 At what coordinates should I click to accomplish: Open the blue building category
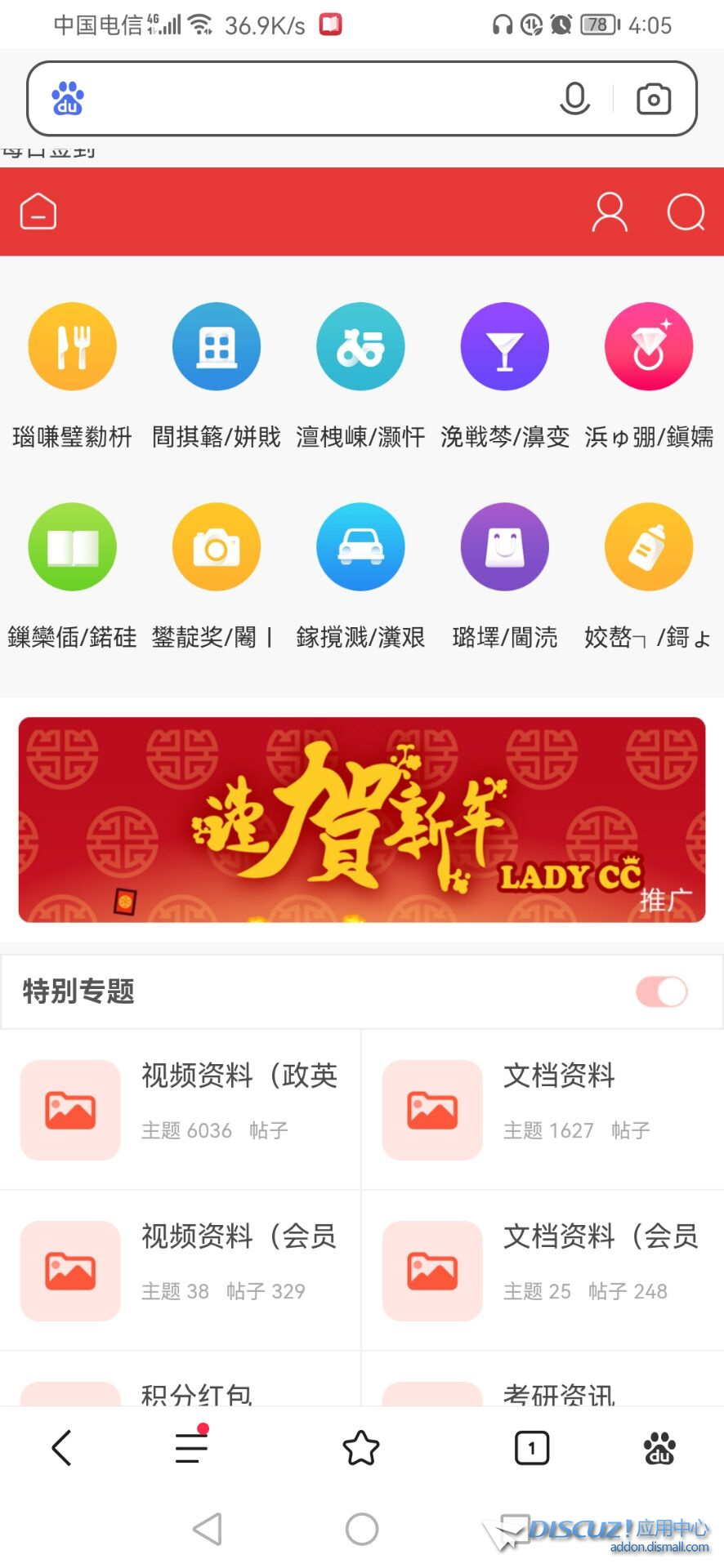tap(217, 347)
